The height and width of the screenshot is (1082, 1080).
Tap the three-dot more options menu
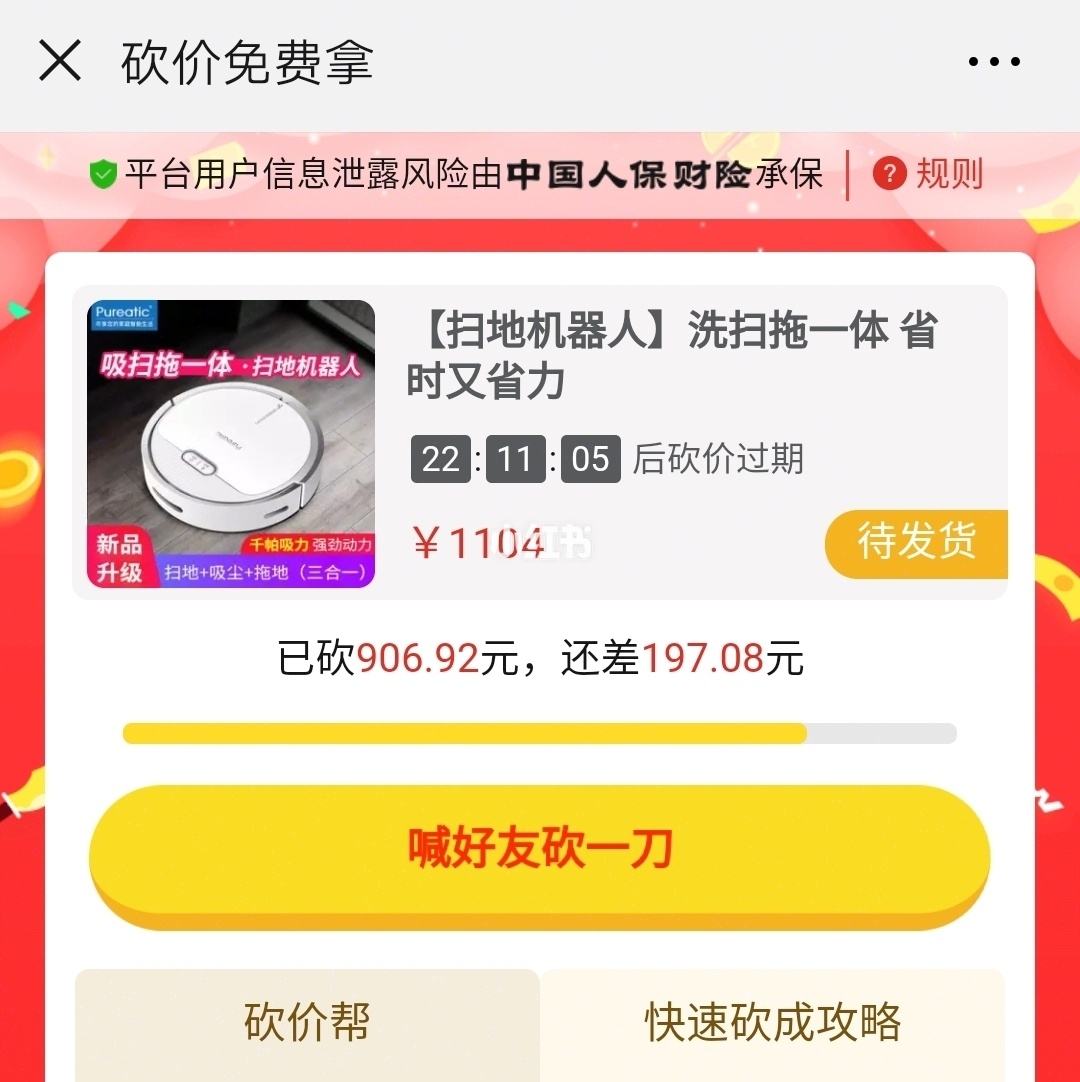(993, 62)
